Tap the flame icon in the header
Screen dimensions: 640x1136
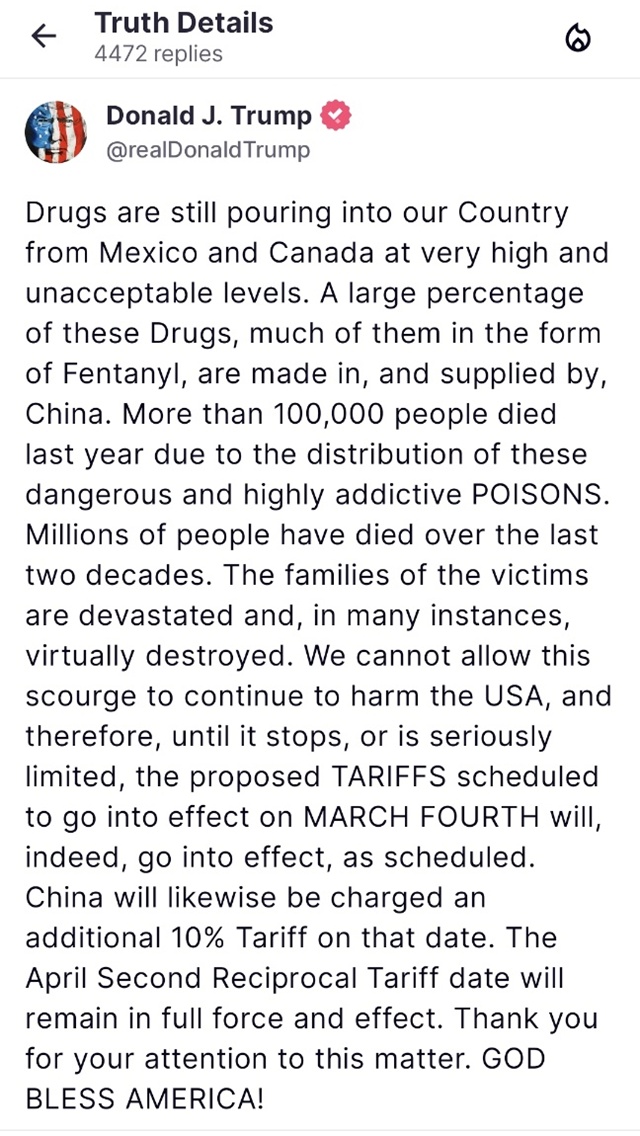(579, 38)
